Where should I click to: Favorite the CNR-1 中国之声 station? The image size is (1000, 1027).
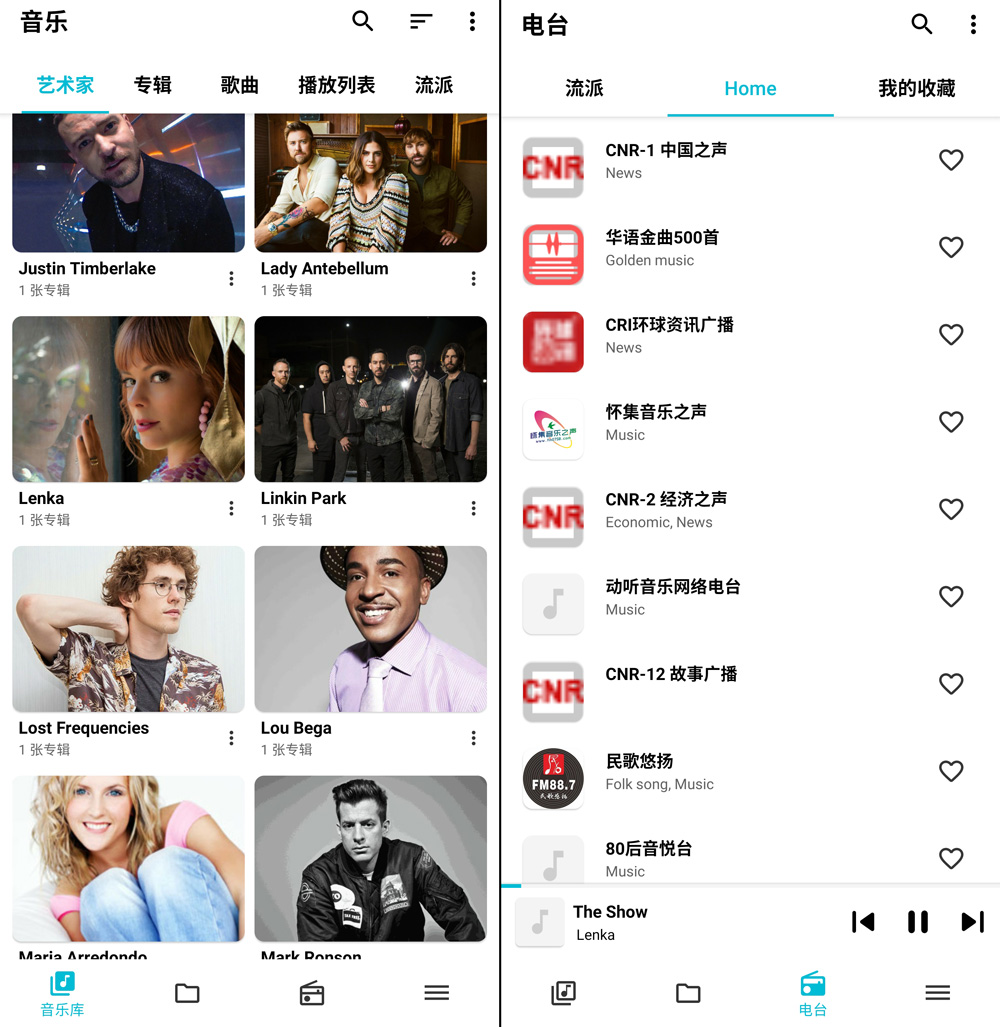click(951, 160)
